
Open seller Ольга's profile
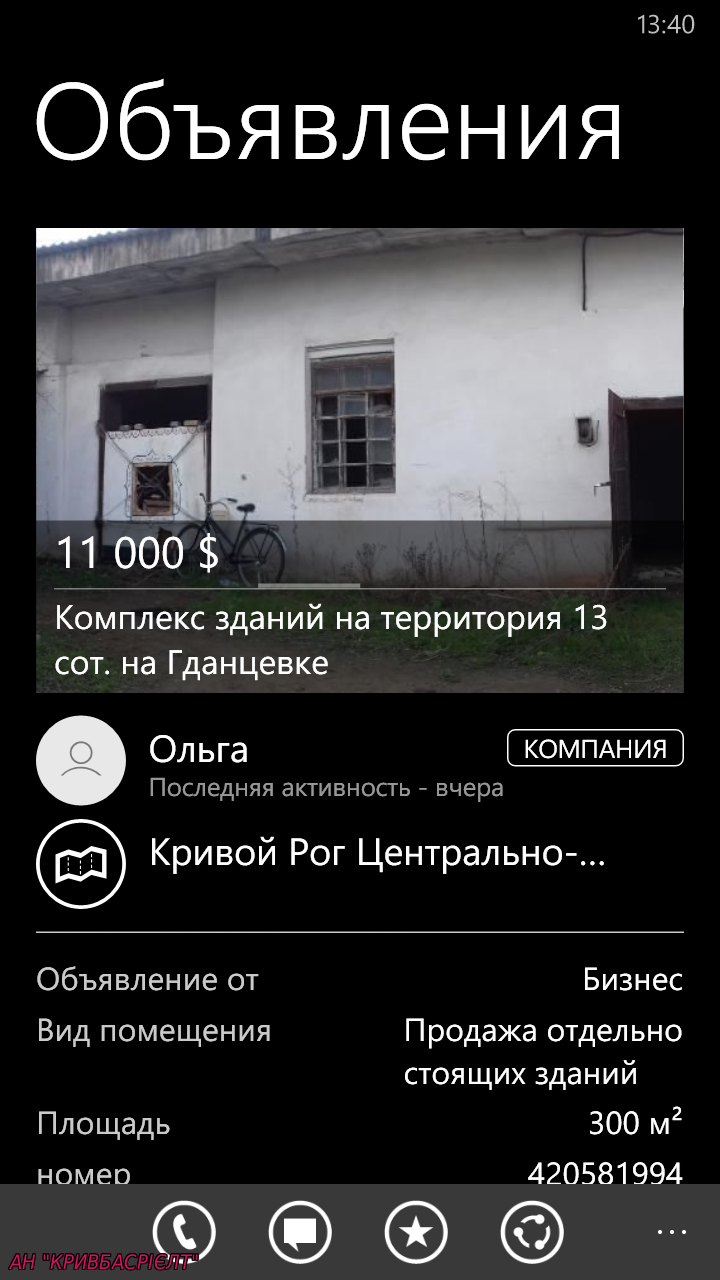[360, 761]
